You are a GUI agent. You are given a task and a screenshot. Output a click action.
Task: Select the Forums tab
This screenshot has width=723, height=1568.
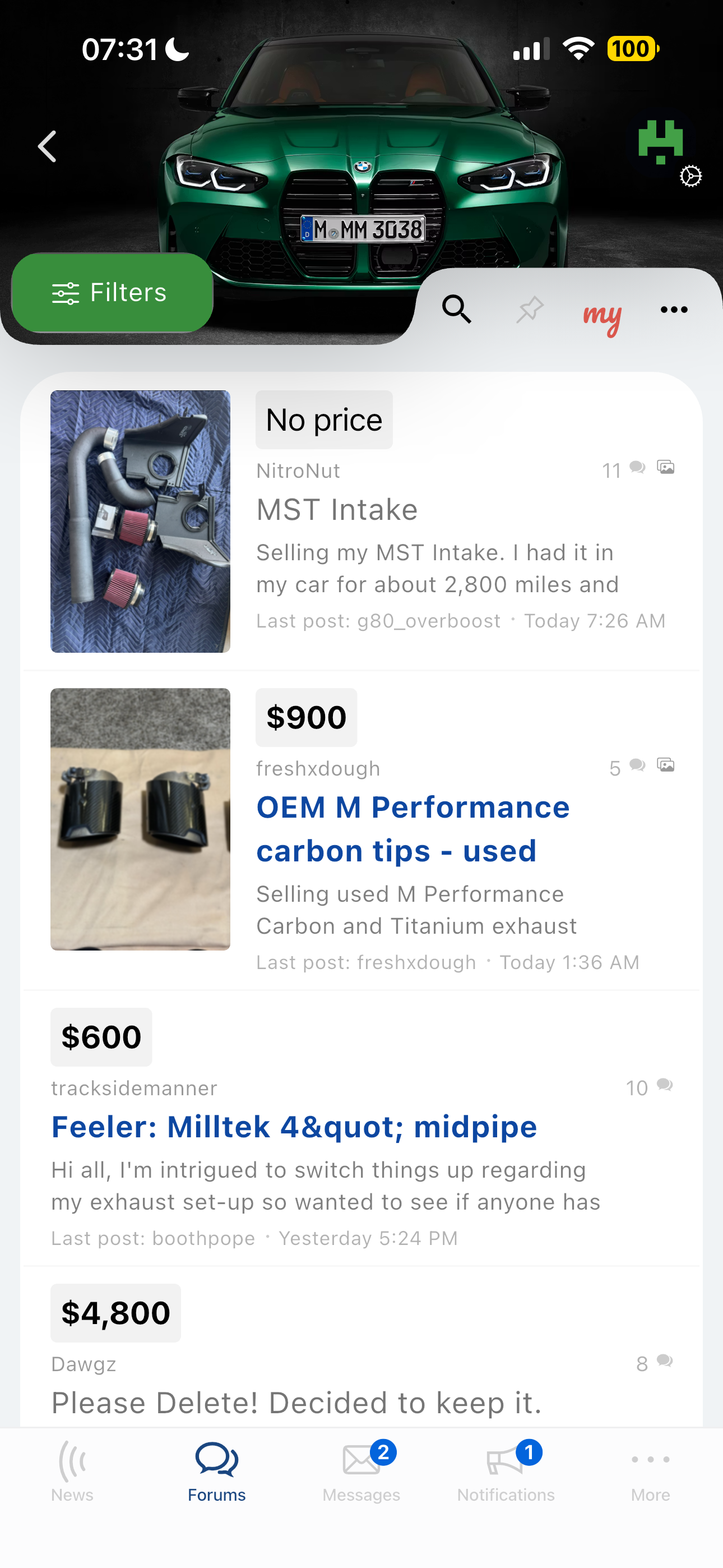pyautogui.click(x=217, y=1471)
